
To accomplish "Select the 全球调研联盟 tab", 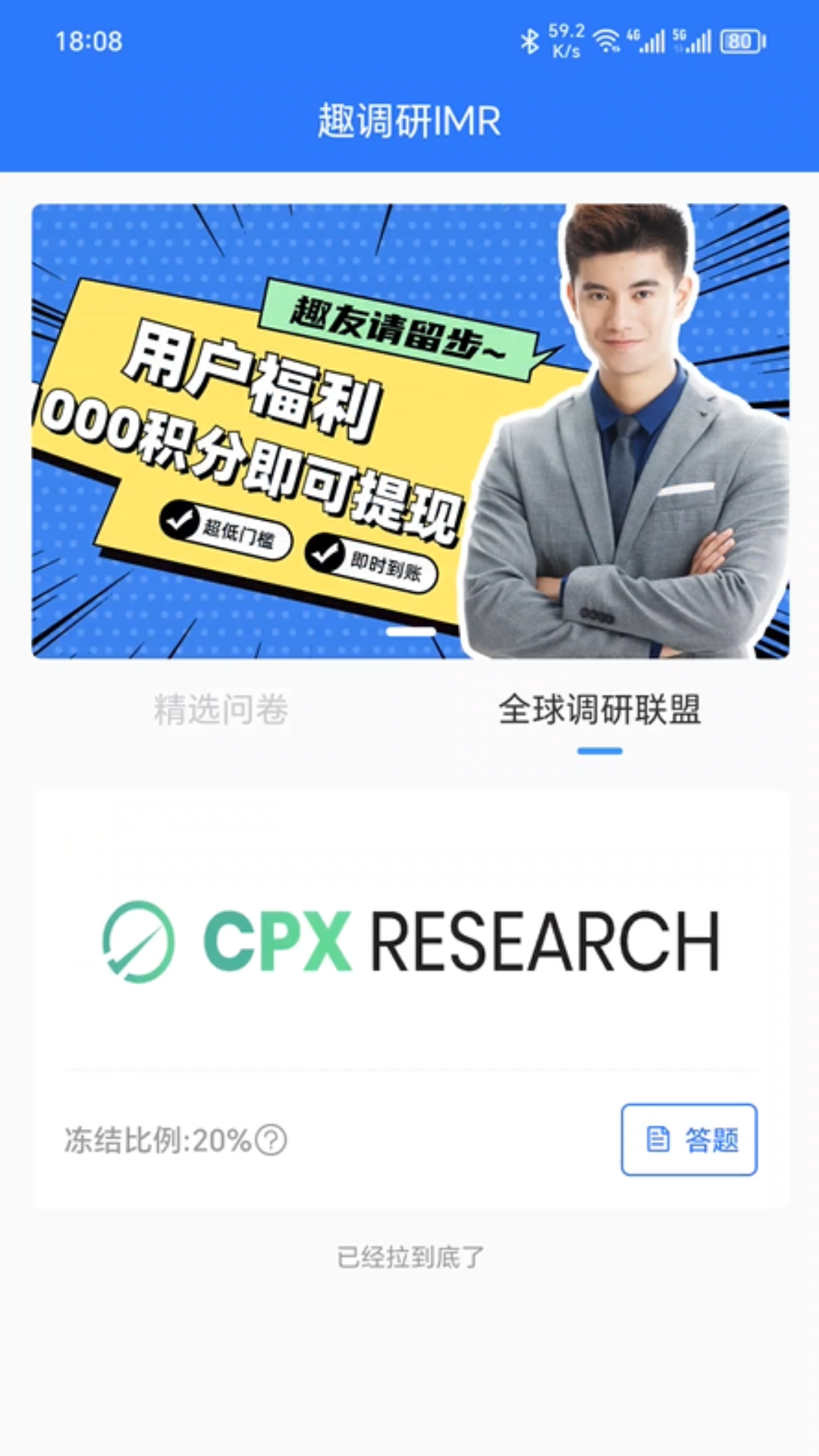I will pos(599,711).
